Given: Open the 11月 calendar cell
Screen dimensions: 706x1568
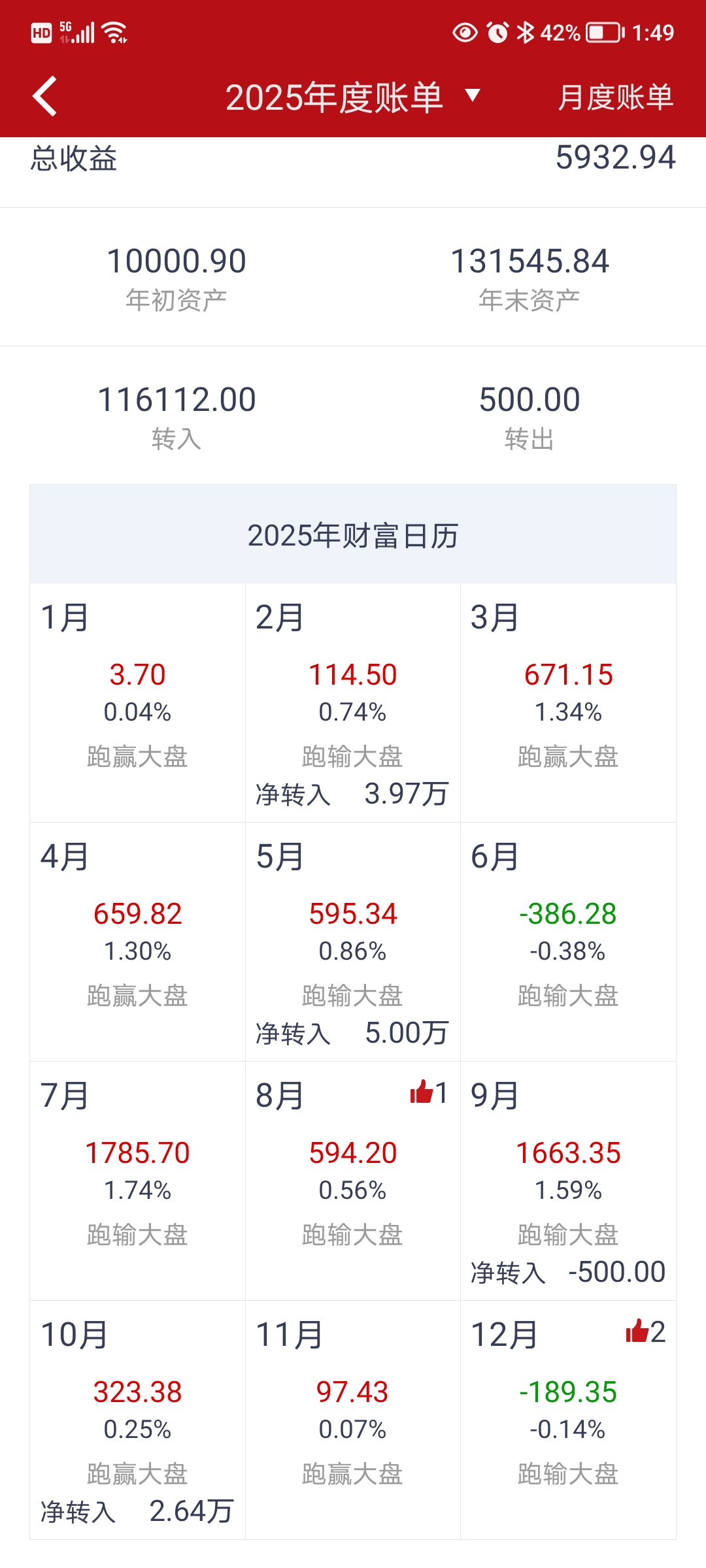Looking at the screenshot, I should [353, 1420].
